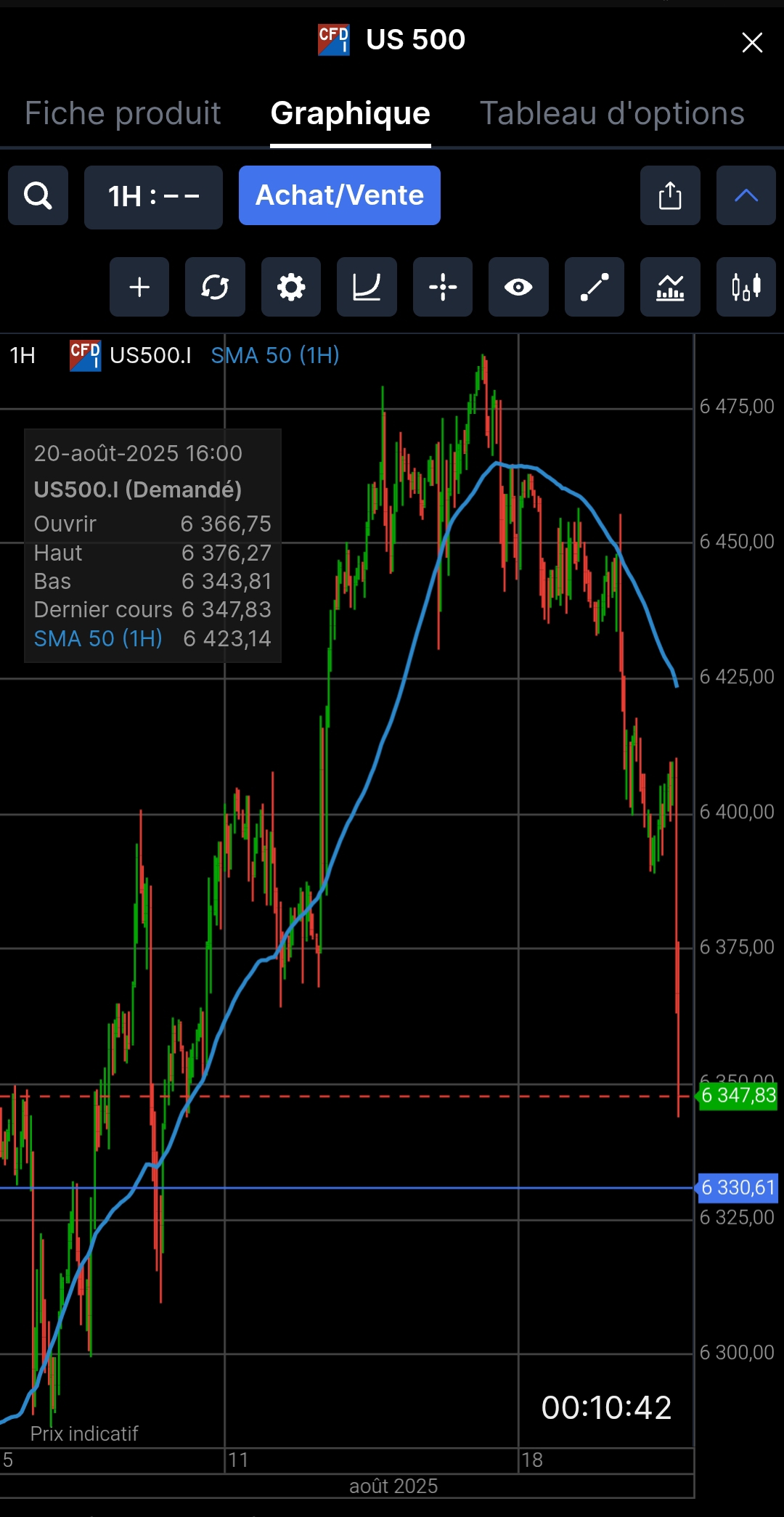This screenshot has height=1517, width=784.
Task: Open the curve scale tool
Action: click(x=367, y=287)
